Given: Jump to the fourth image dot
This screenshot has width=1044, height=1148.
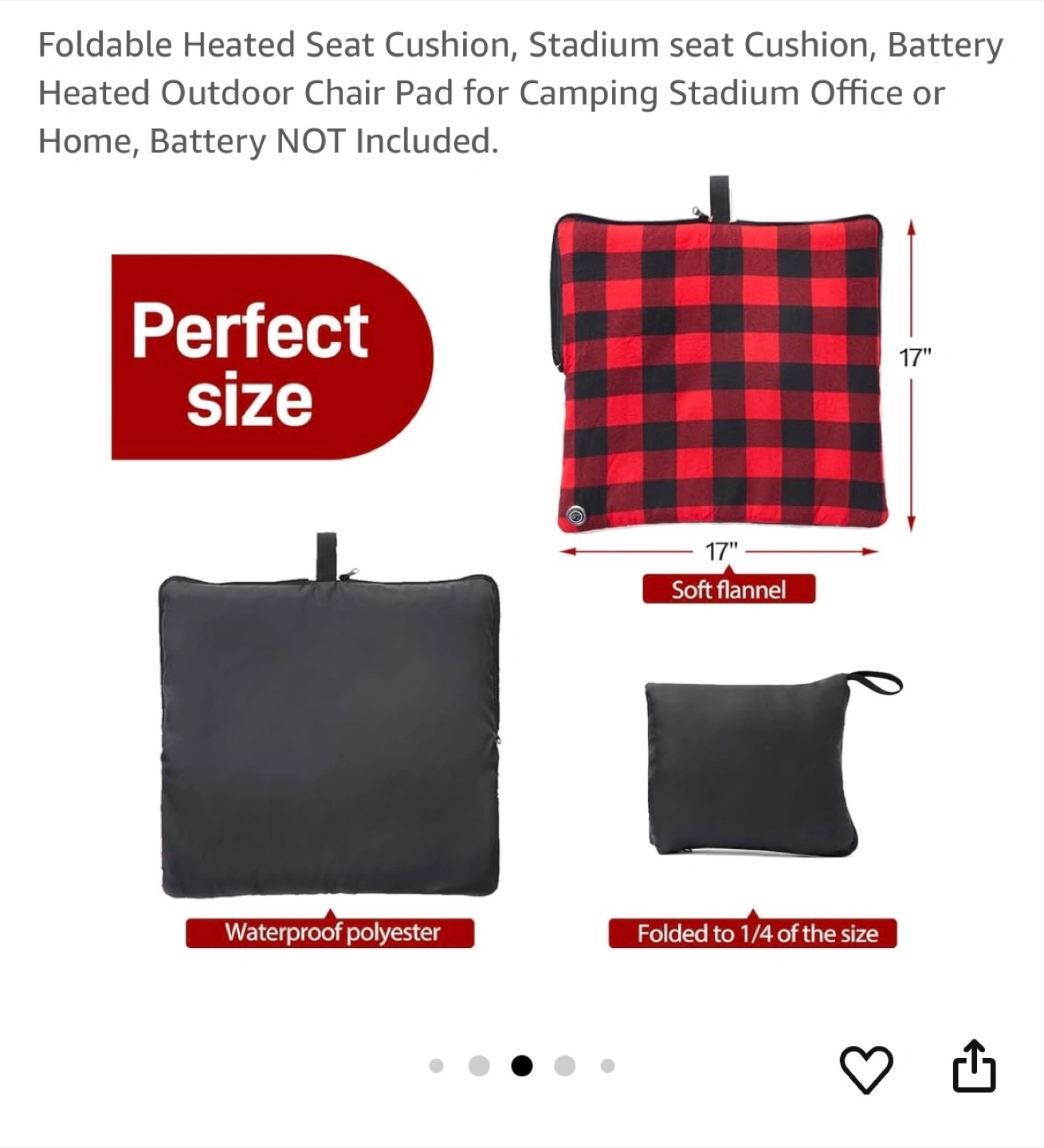Looking at the screenshot, I should pos(564,1066).
